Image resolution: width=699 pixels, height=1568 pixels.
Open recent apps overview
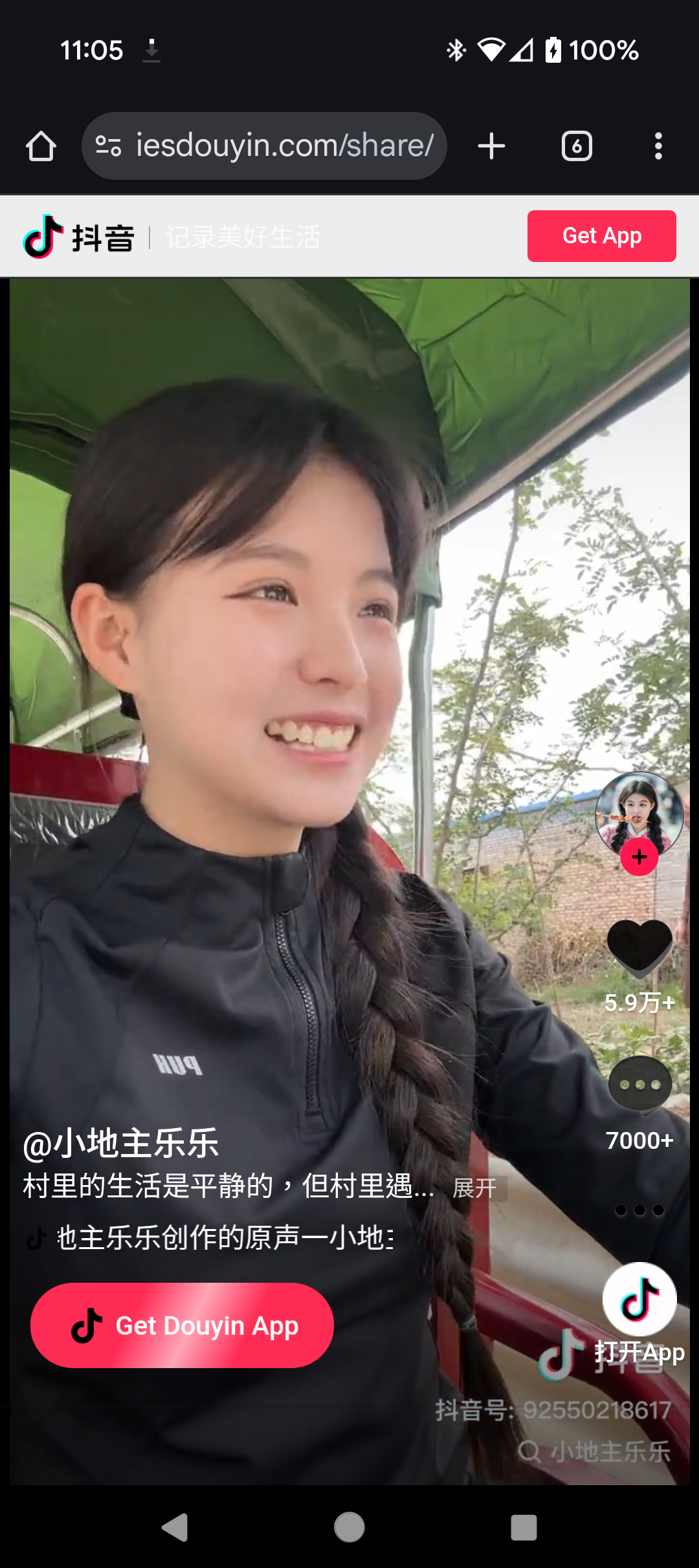[x=524, y=1528]
